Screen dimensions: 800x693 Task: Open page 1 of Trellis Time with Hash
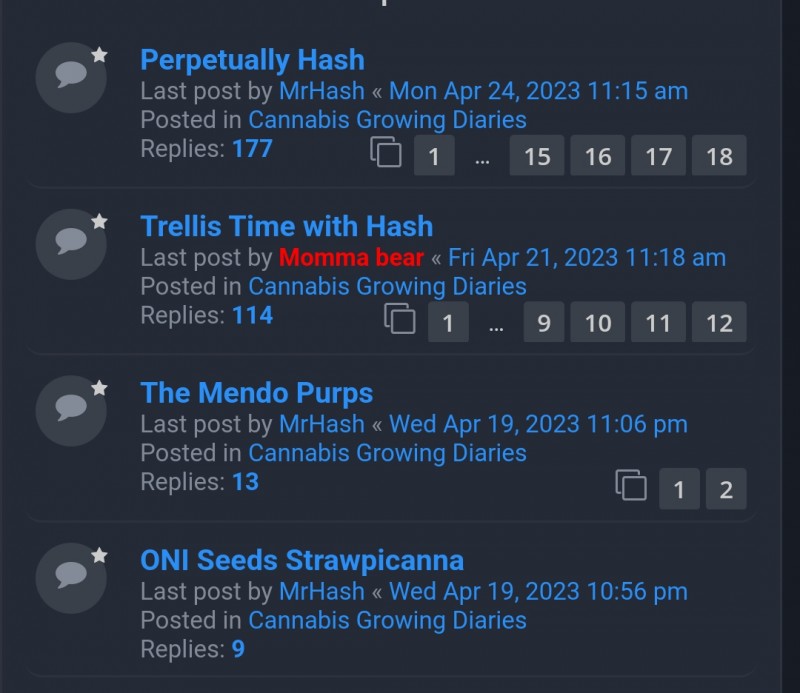[x=448, y=323]
